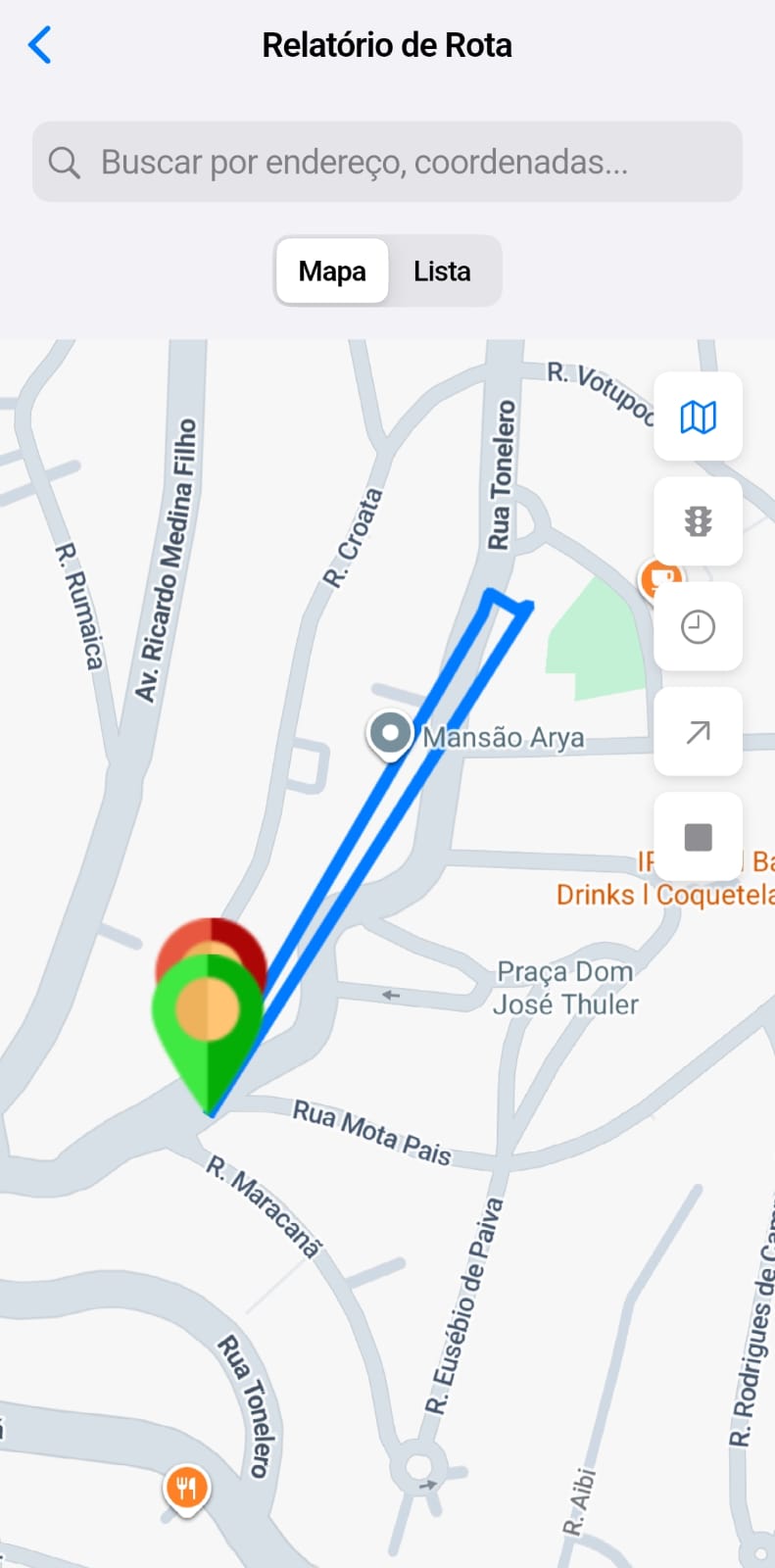The image size is (775, 1568).
Task: Click the magnifier icon in the search bar
Action: (64, 161)
